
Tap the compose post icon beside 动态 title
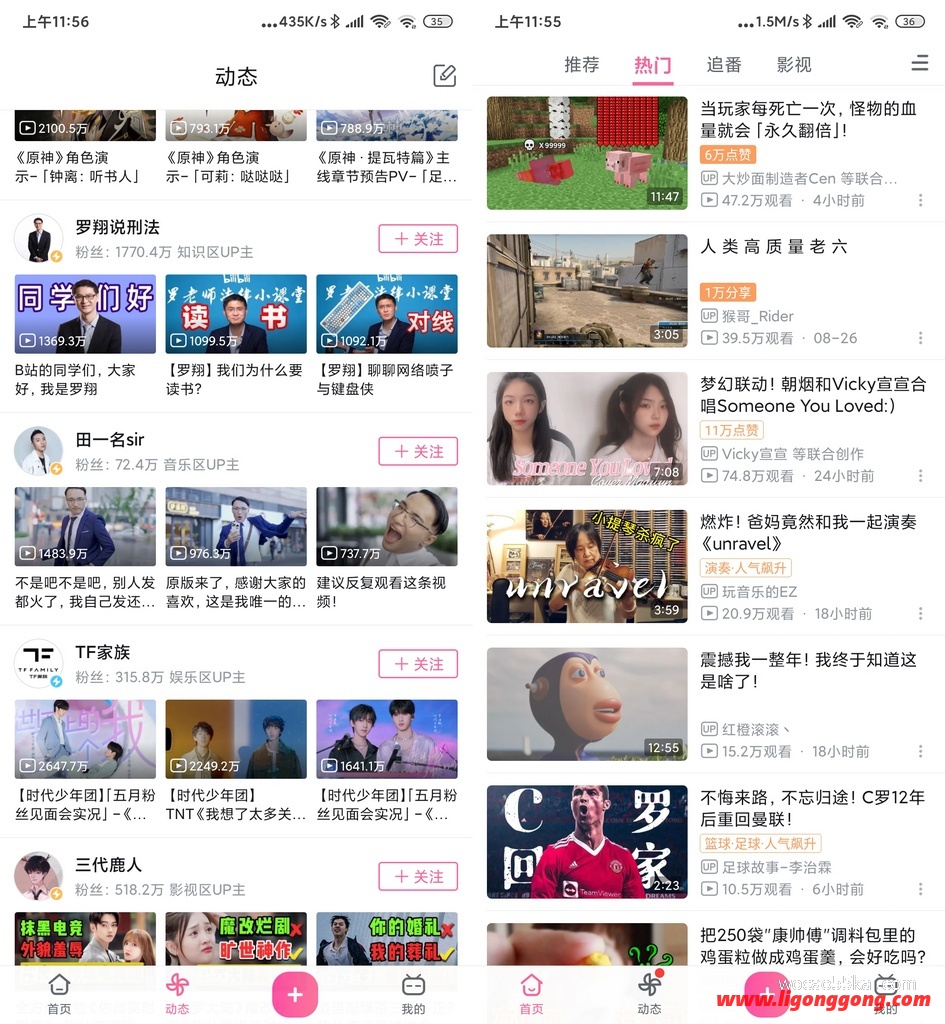444,75
